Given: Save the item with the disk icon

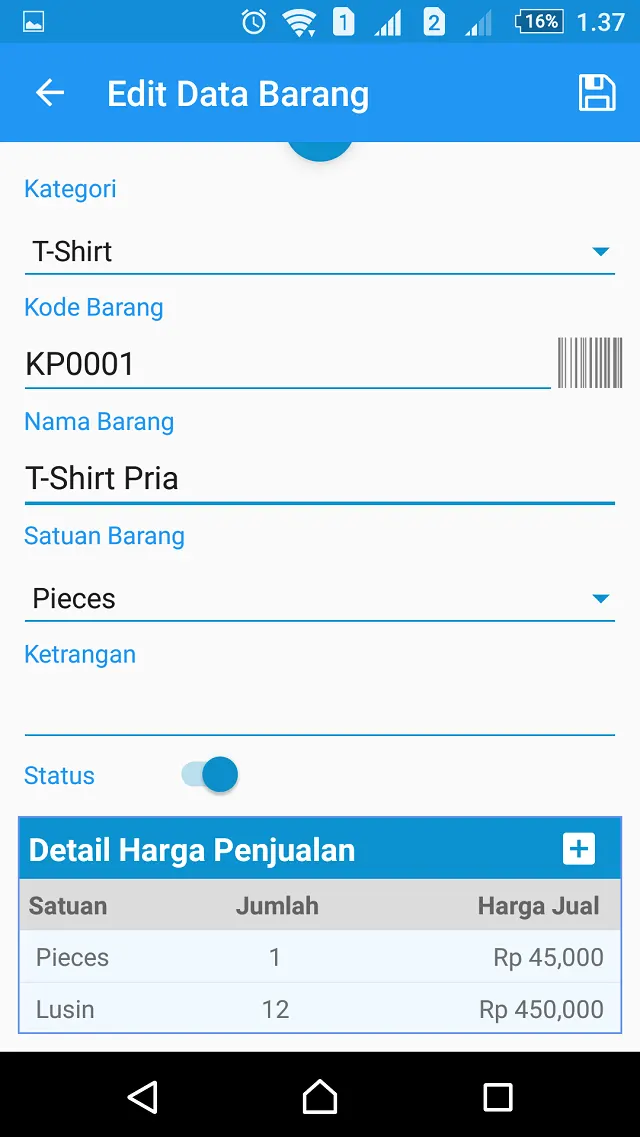Looking at the screenshot, I should tap(597, 93).
